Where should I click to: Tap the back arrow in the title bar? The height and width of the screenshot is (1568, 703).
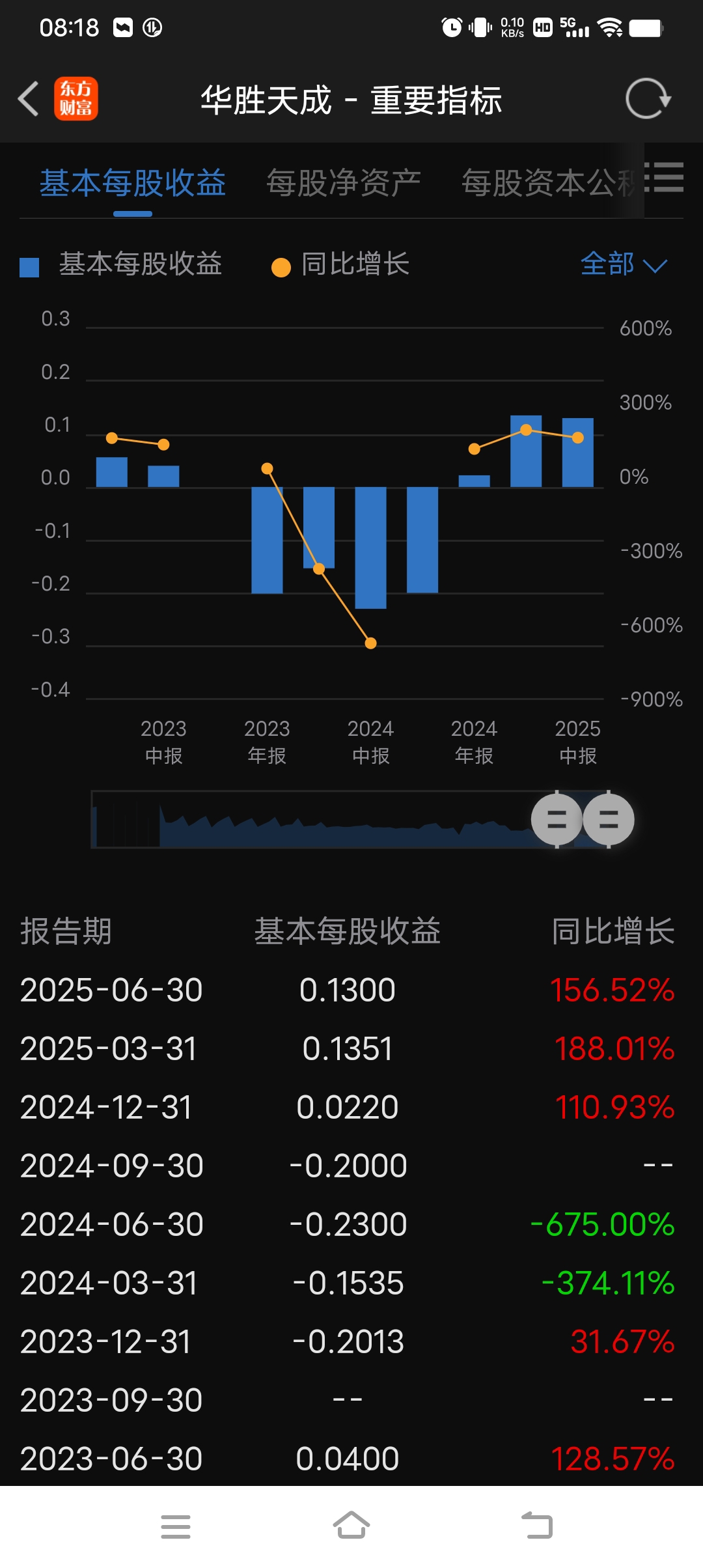(27, 99)
